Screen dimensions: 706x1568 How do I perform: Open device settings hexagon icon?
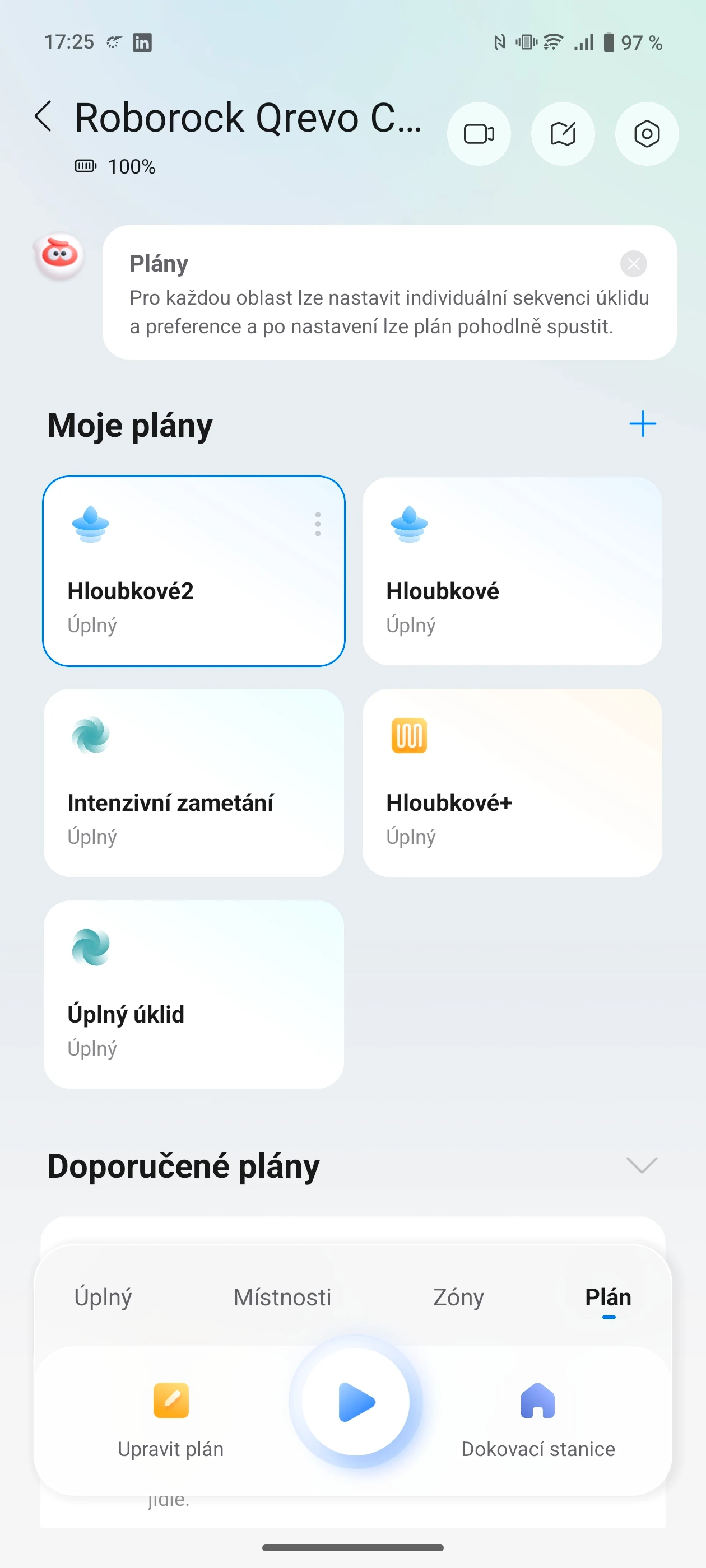(x=646, y=134)
